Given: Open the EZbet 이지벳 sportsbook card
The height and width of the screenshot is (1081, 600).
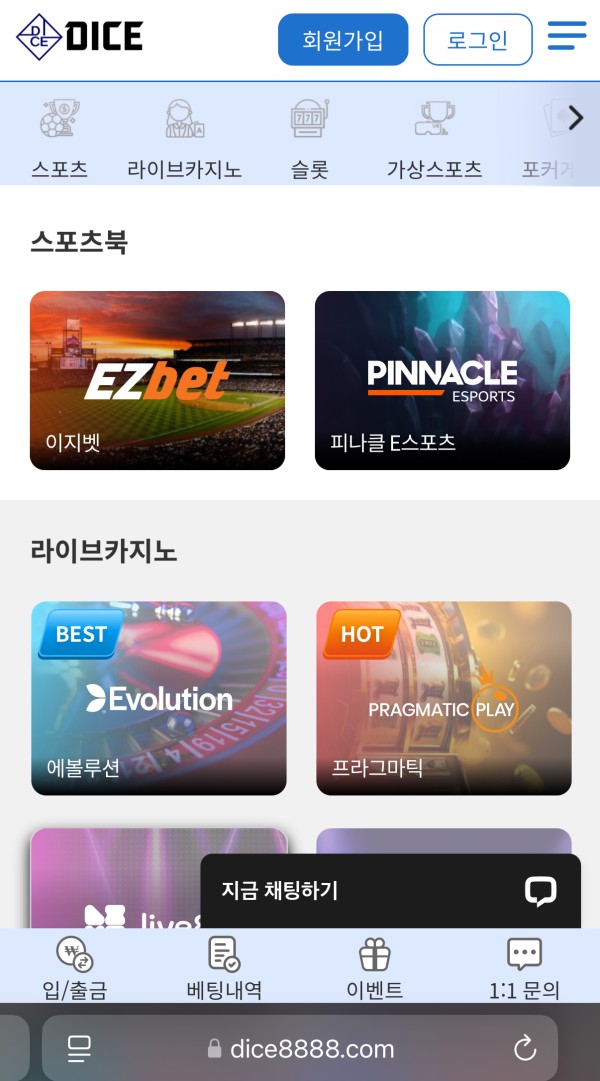Looking at the screenshot, I should tap(157, 380).
